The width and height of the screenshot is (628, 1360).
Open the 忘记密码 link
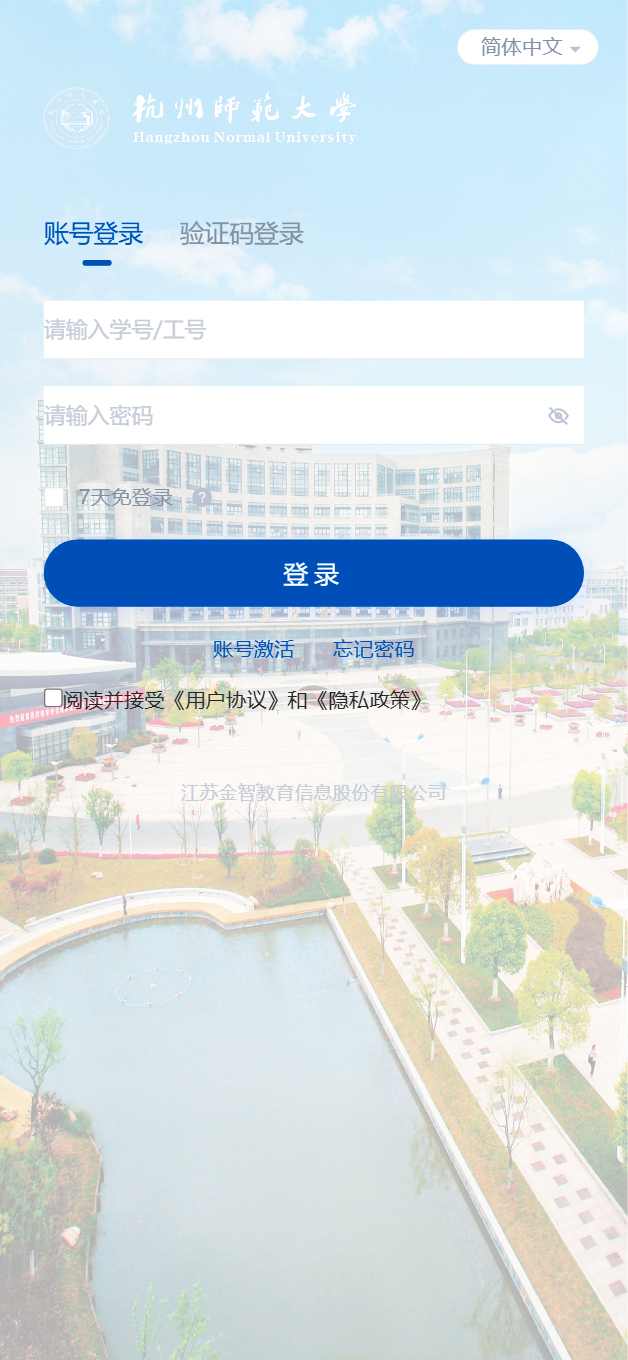[x=373, y=650]
